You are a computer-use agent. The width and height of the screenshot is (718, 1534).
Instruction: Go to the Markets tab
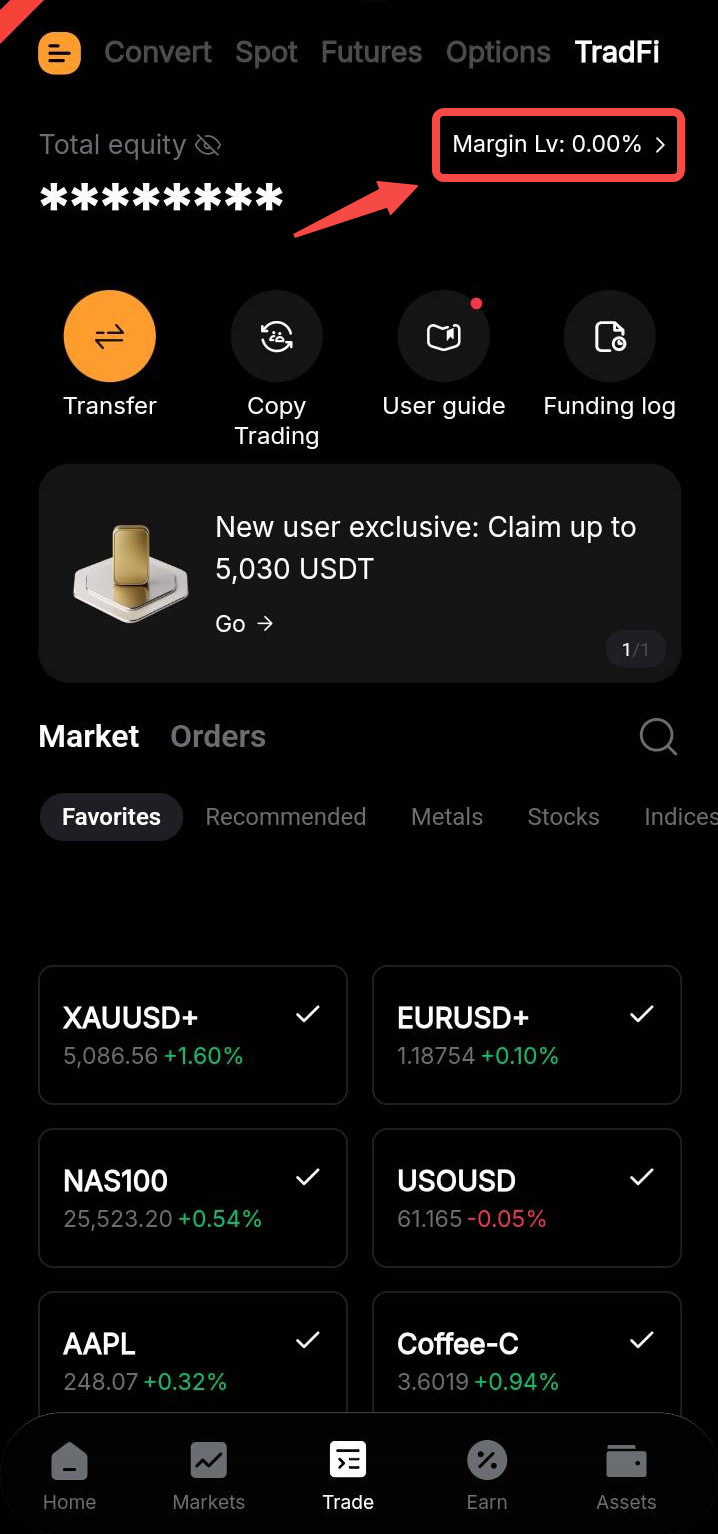209,1476
